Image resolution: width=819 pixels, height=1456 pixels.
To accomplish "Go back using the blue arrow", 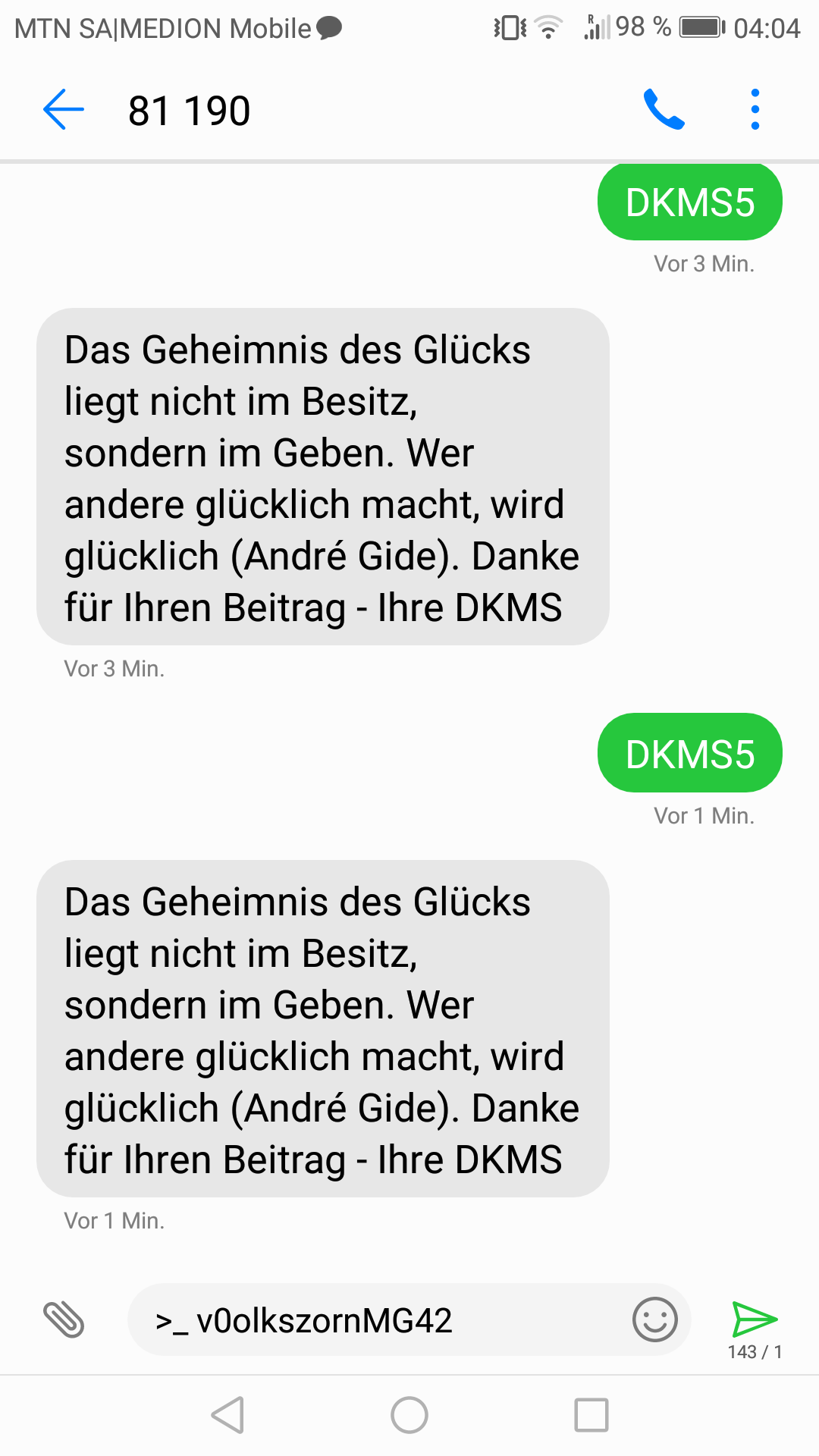I will coord(64,110).
